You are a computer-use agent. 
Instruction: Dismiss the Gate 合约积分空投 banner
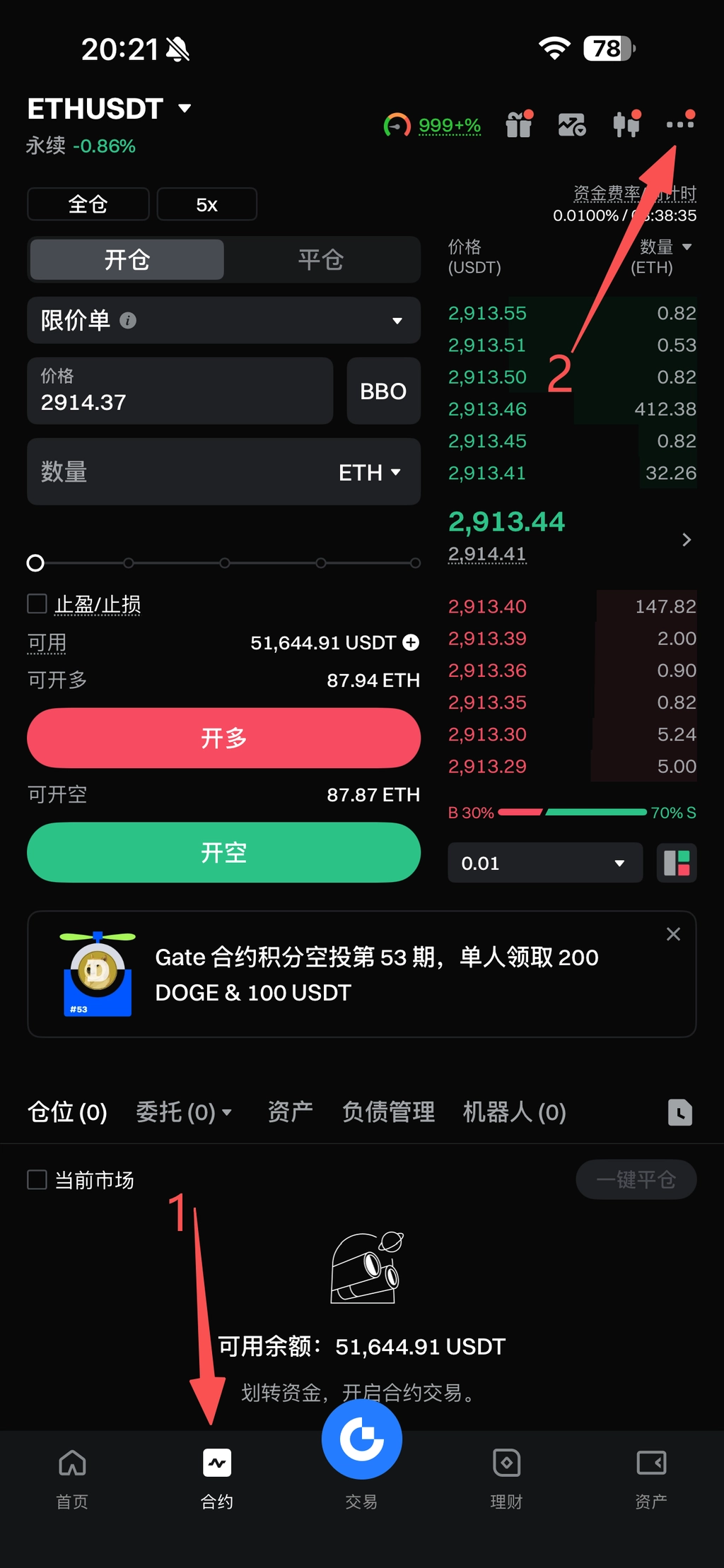[673, 934]
